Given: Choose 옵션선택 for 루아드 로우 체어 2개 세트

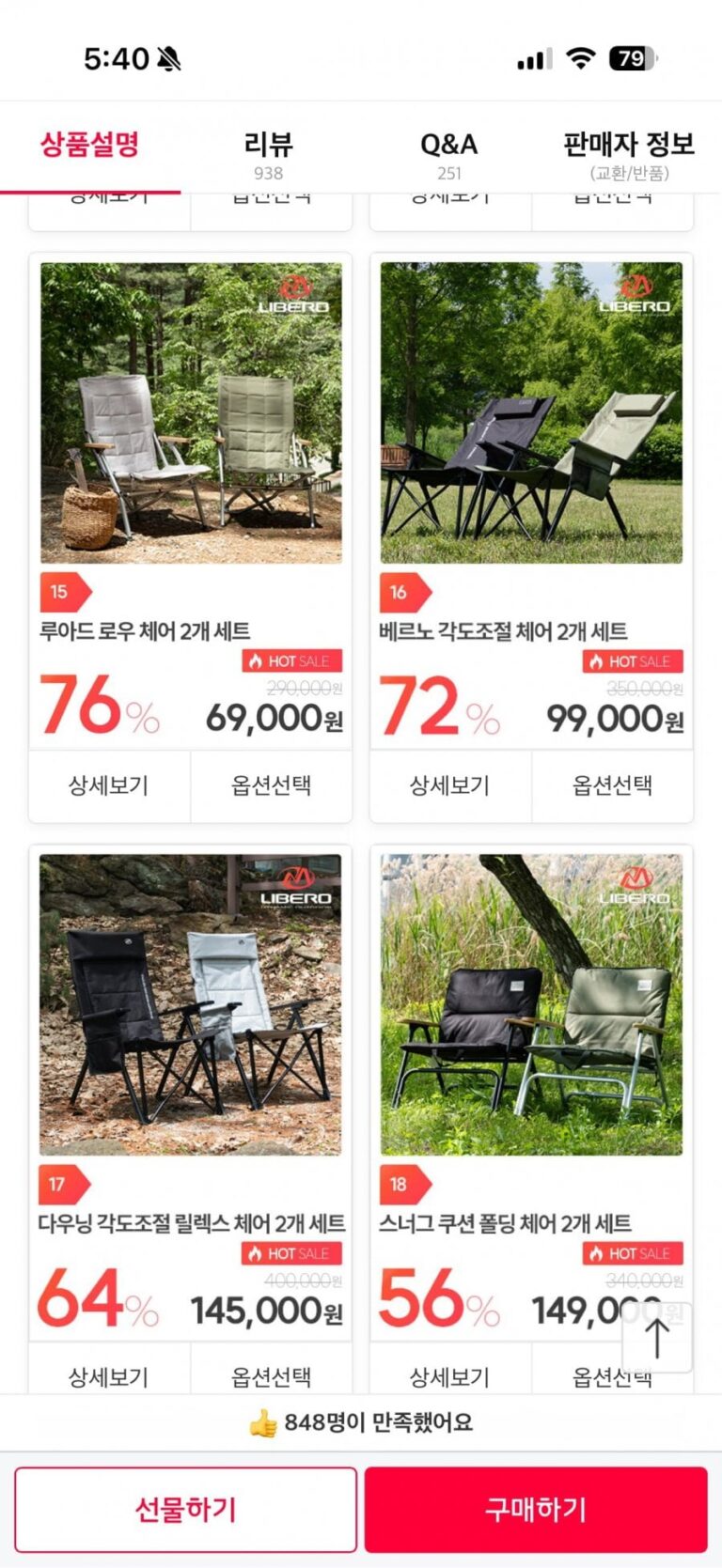Looking at the screenshot, I should pyautogui.click(x=272, y=785).
